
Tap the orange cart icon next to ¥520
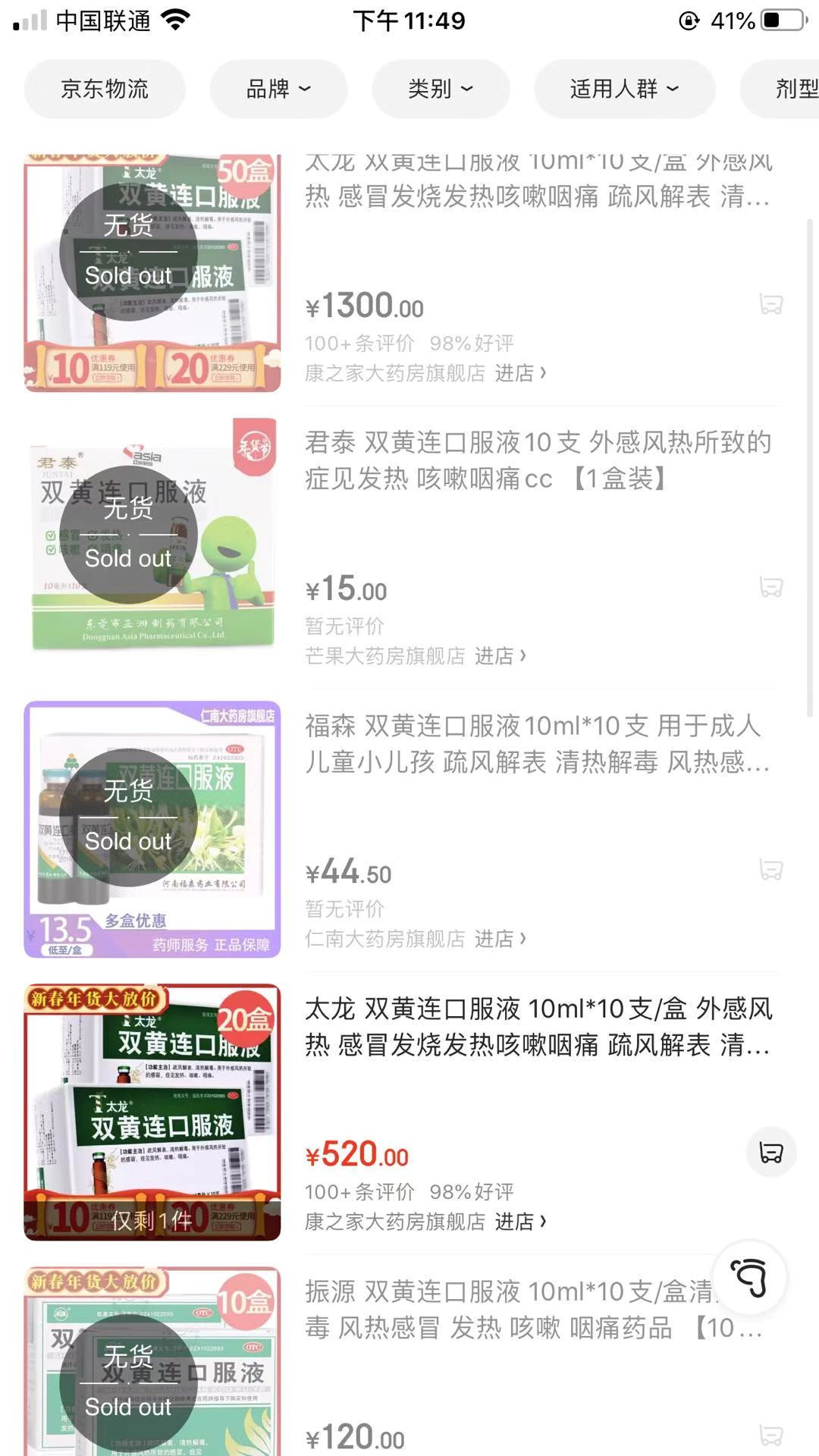[x=772, y=1152]
